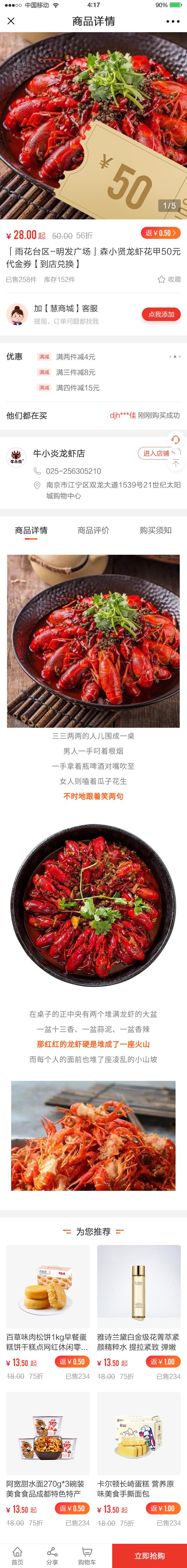Image resolution: width=187 pixels, height=1568 pixels.
Task: Tap 收藏 to favorite this product
Action: [x=169, y=279]
